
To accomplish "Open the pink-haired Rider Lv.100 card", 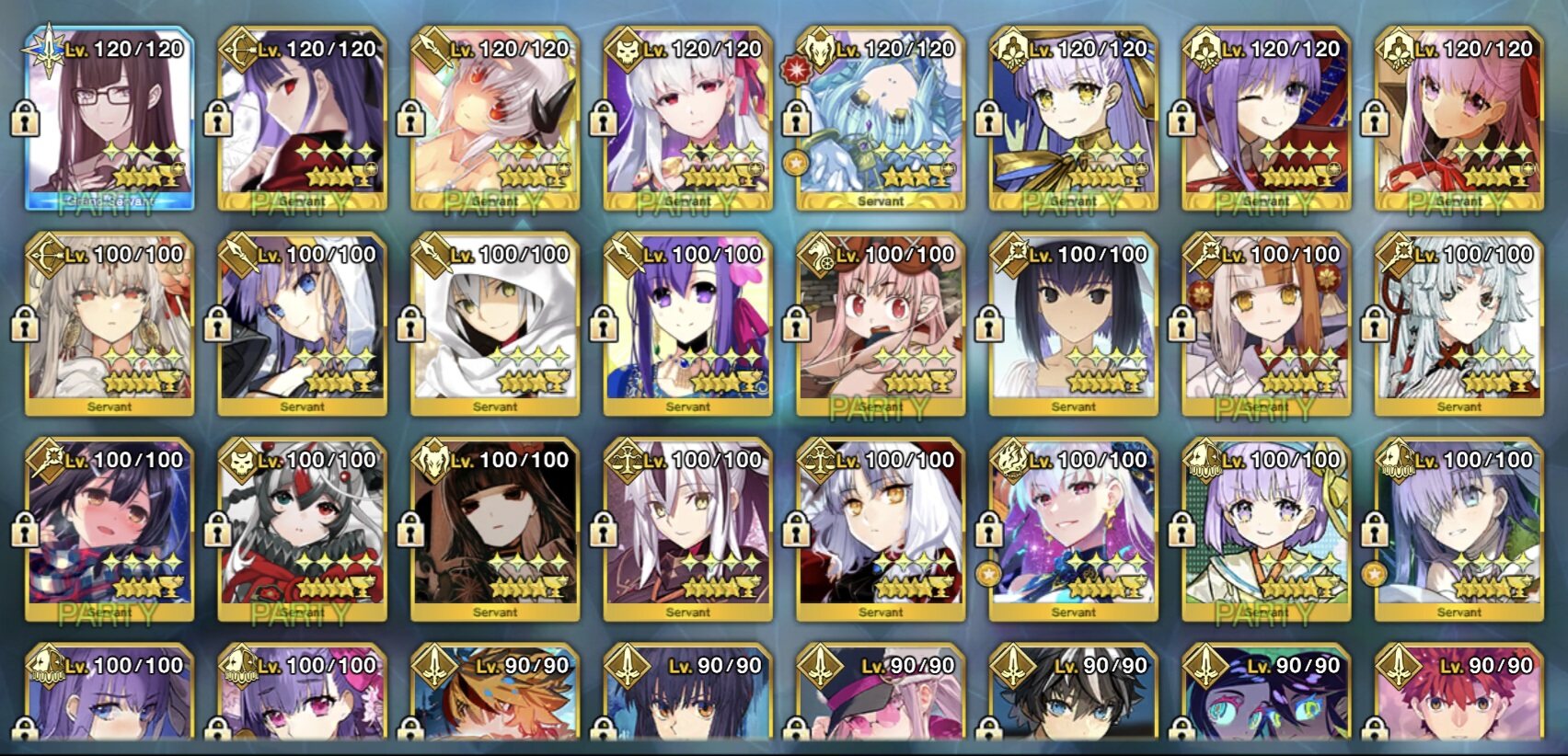I will [881, 325].
